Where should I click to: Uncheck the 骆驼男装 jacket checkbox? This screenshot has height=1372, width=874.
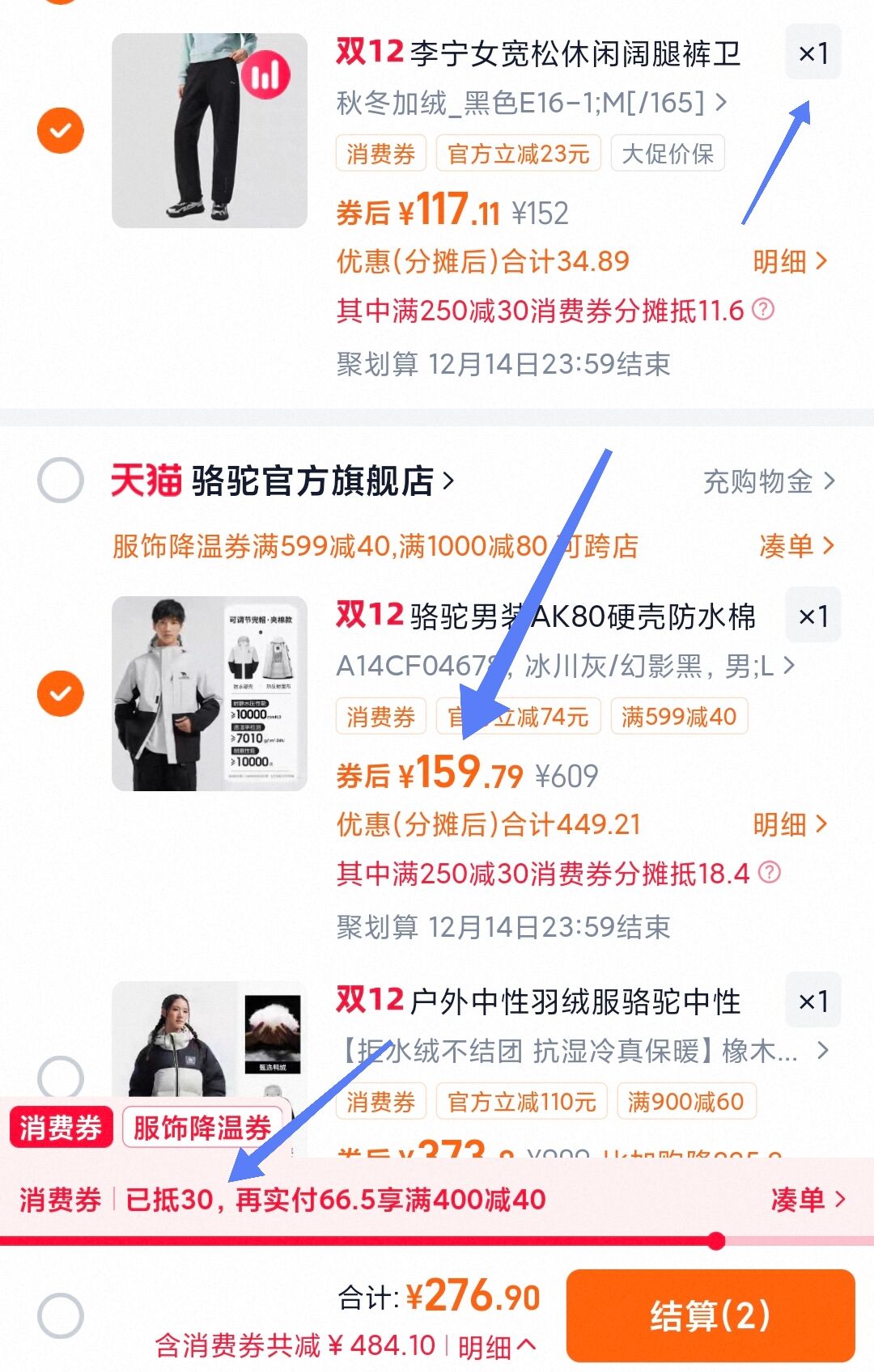[x=61, y=693]
